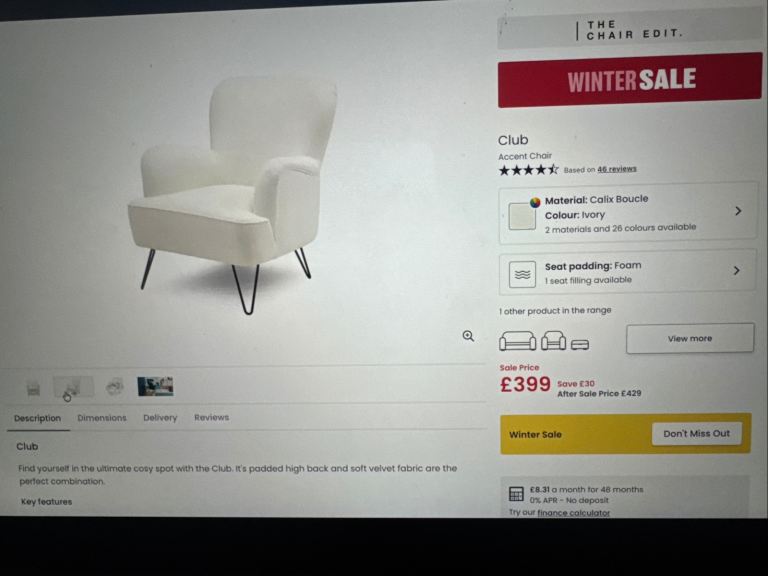This screenshot has height=576, width=768.
Task: Switch to the Delivery tab
Action: (x=160, y=418)
